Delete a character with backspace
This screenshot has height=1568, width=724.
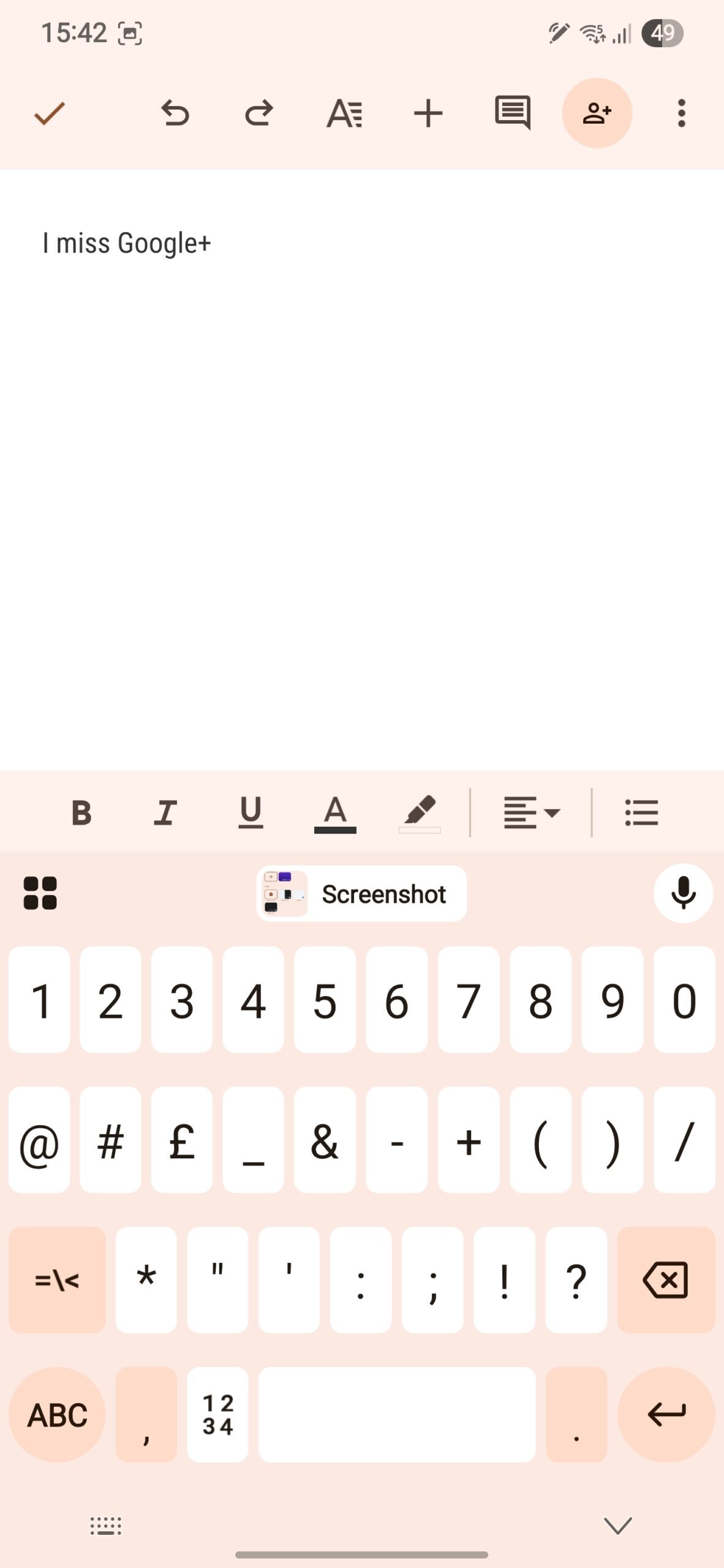(x=666, y=1280)
